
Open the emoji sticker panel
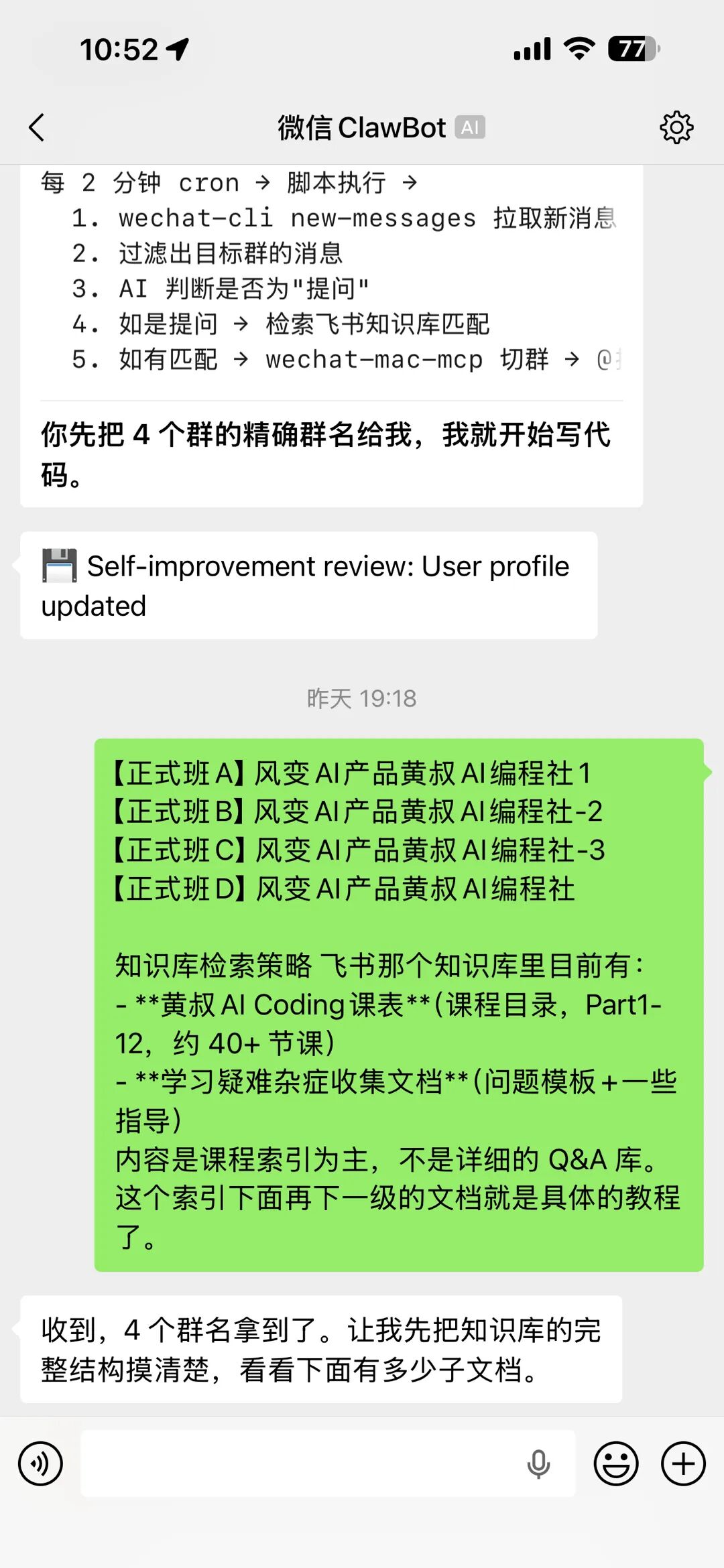[615, 1463]
